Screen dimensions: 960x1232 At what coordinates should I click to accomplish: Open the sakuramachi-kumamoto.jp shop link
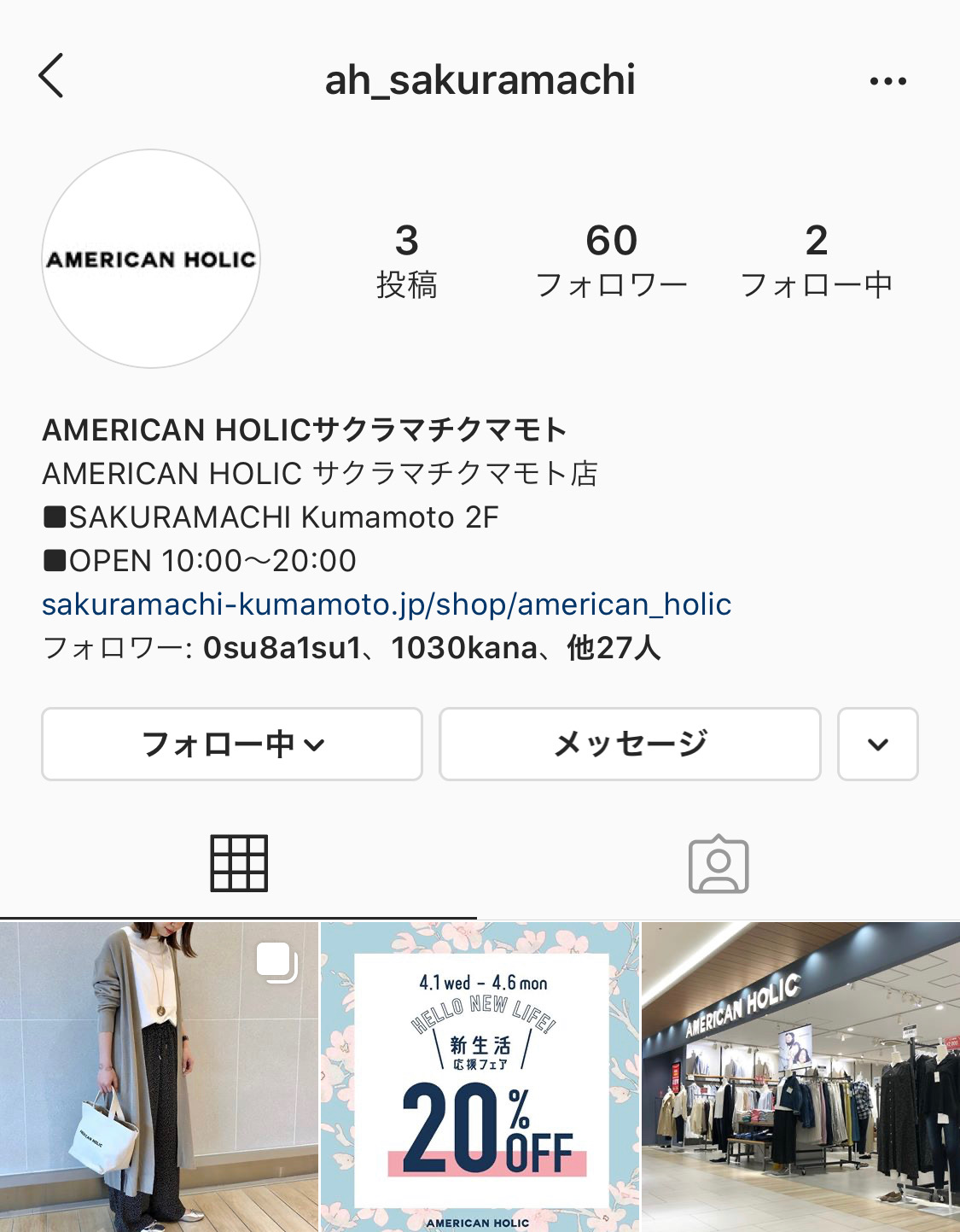pos(387,604)
